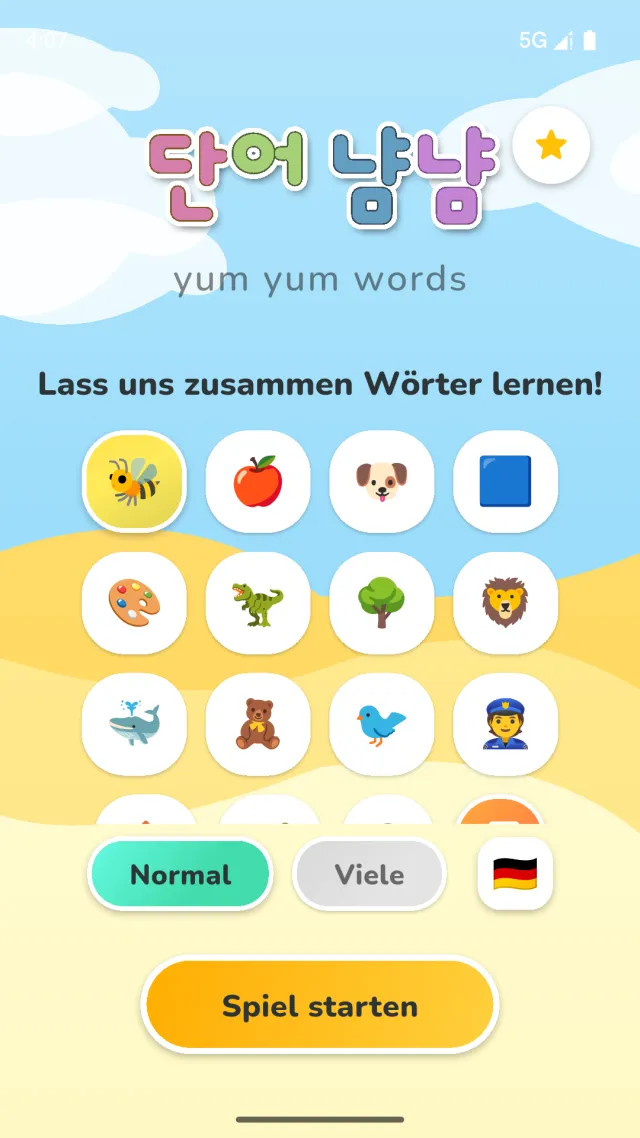Select the blue square category
Screen dimensions: 640x1138
(506, 481)
